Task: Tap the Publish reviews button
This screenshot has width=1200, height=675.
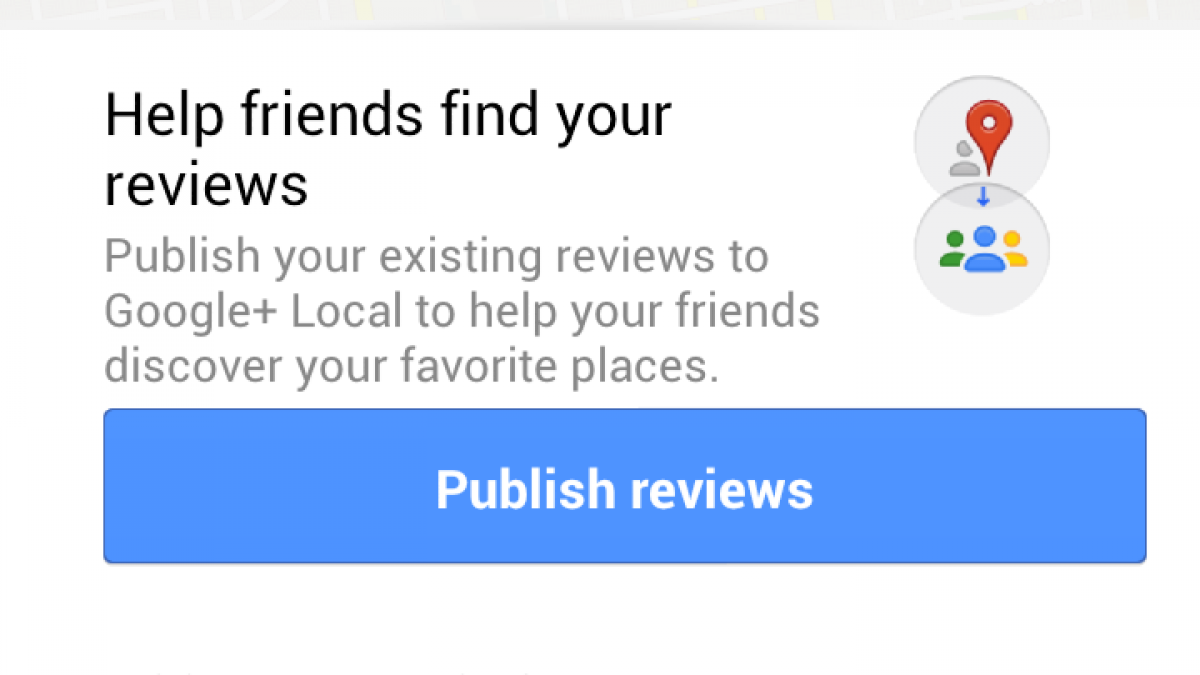Action: tap(624, 486)
